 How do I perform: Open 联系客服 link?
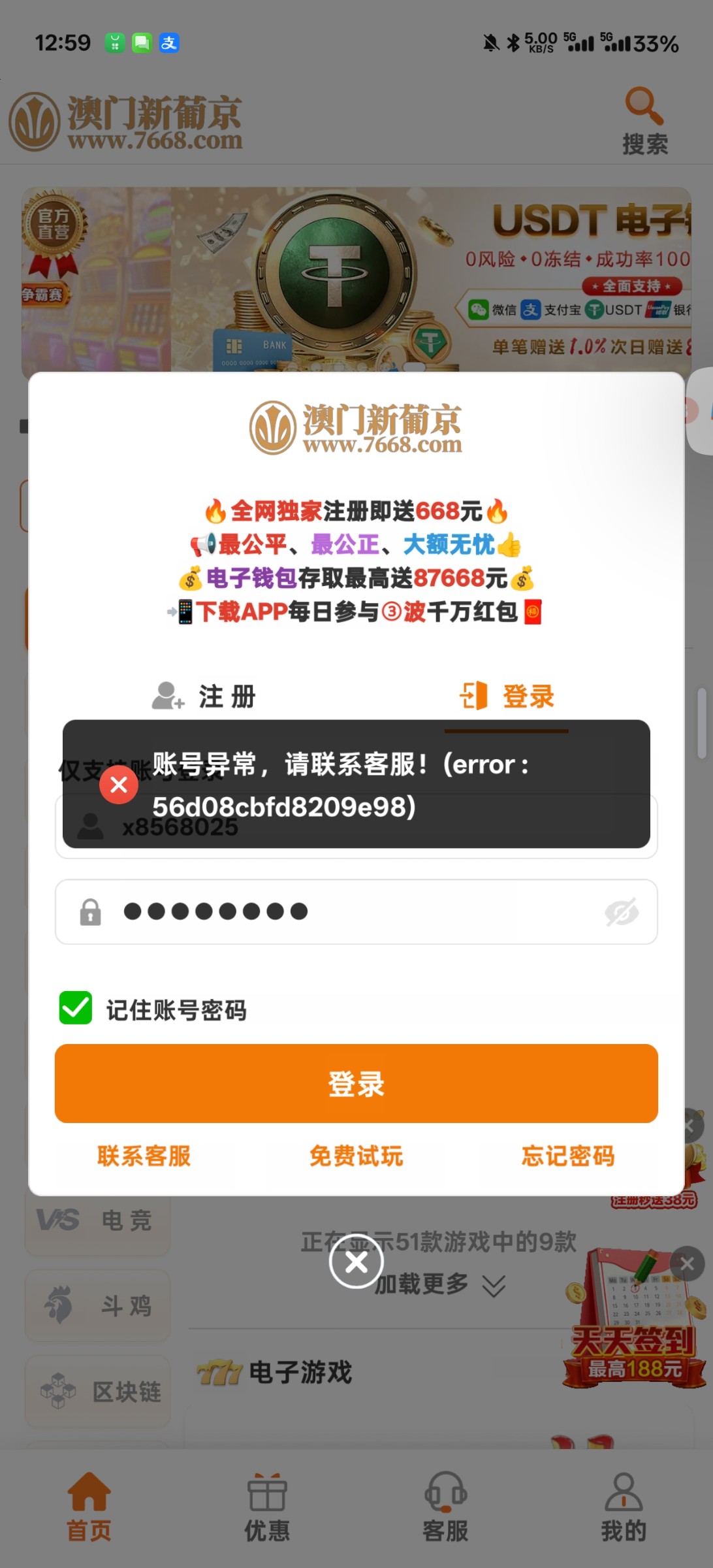(144, 1156)
